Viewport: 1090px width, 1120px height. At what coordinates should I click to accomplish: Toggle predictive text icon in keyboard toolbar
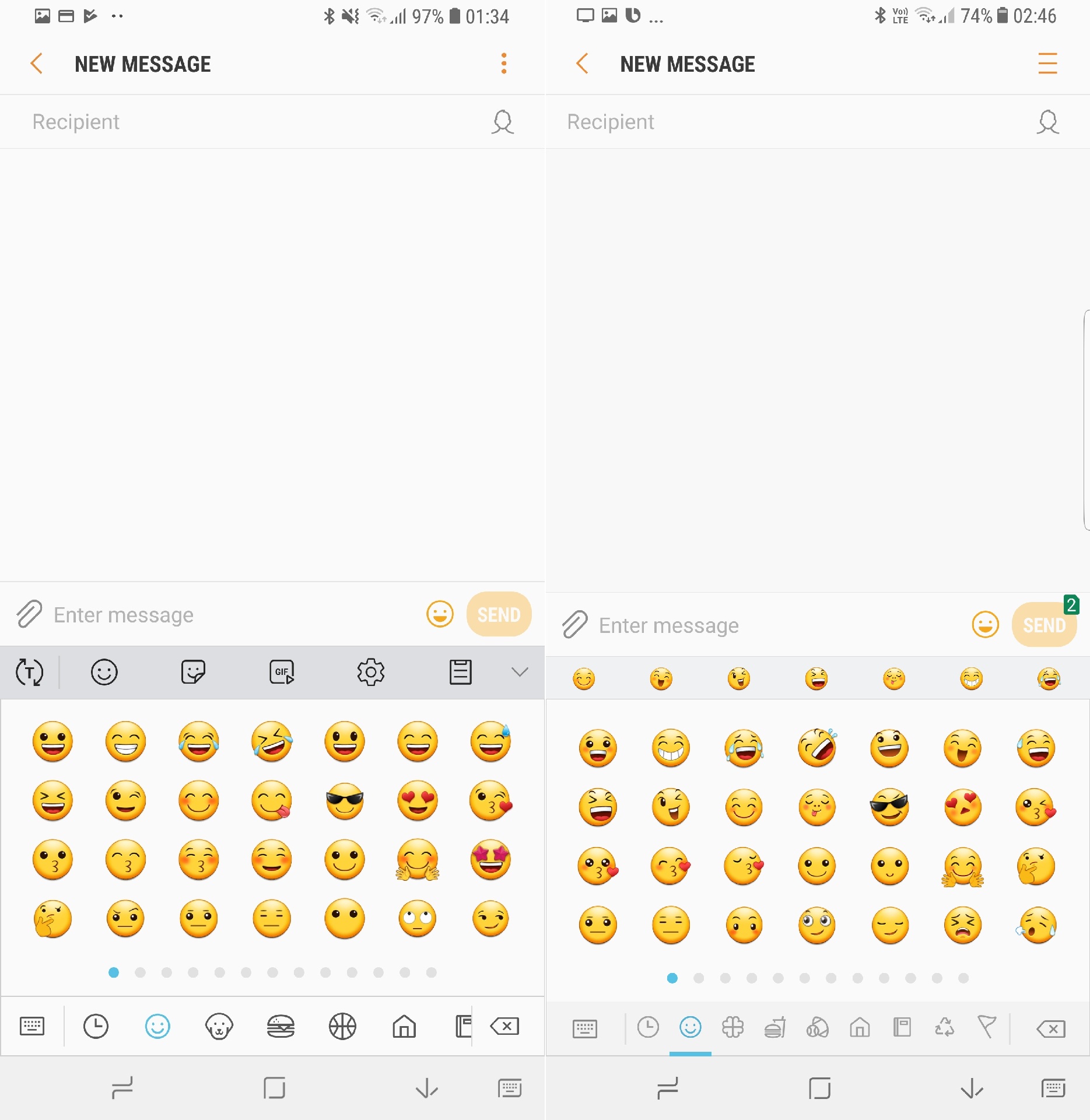pos(29,672)
